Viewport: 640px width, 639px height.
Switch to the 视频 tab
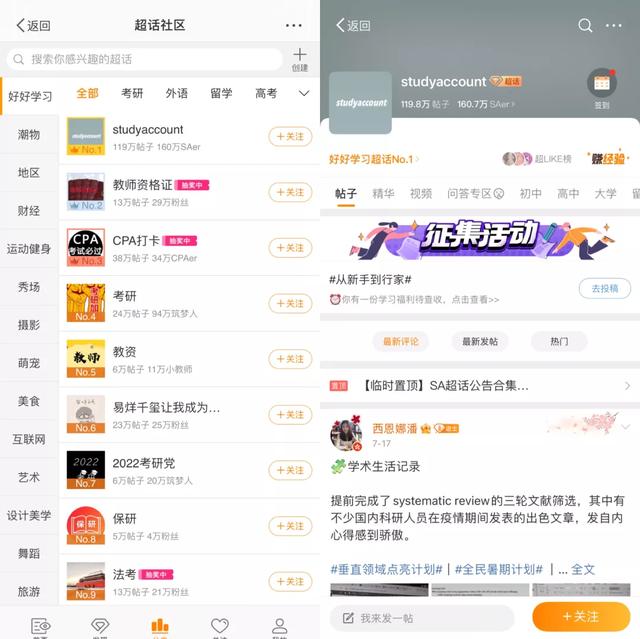click(x=421, y=194)
